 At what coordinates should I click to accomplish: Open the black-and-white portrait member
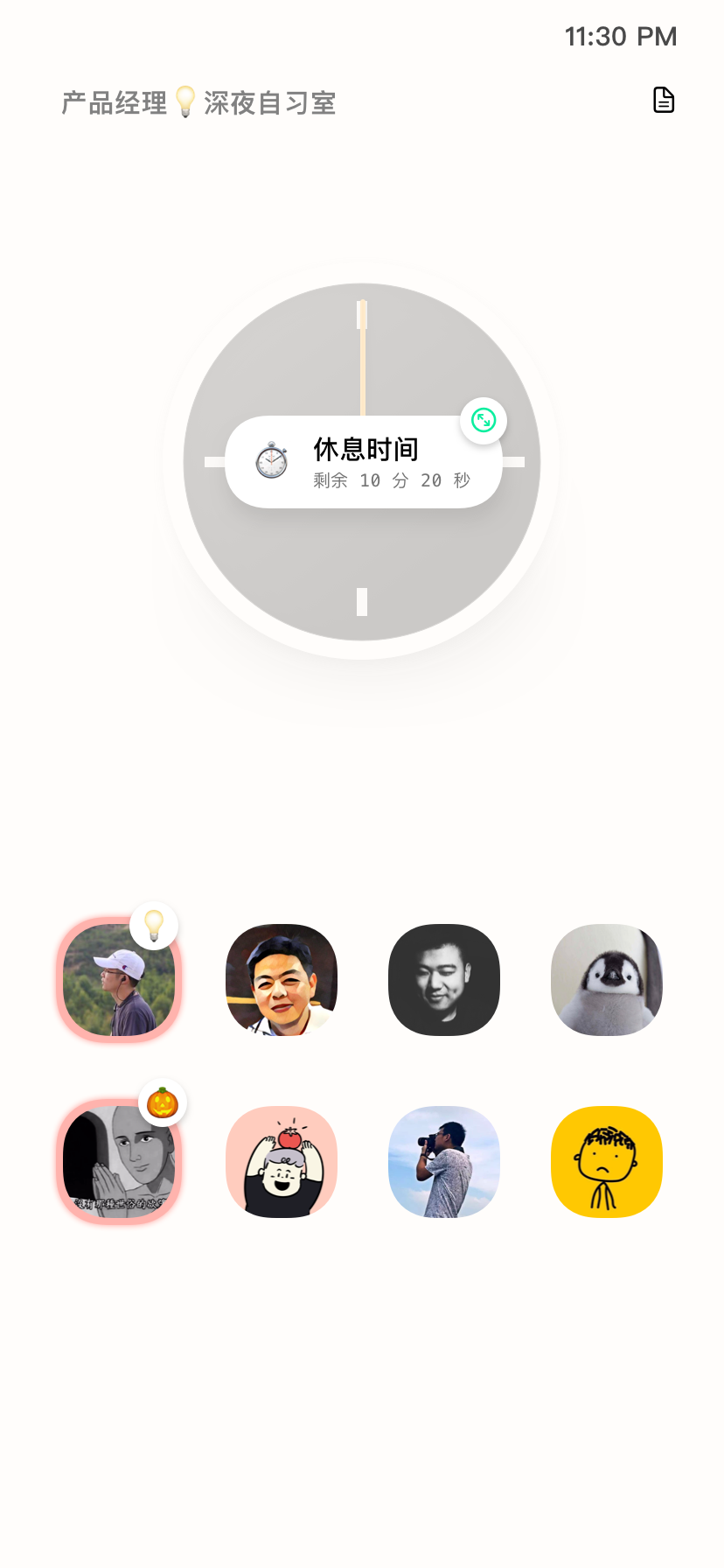(x=444, y=980)
